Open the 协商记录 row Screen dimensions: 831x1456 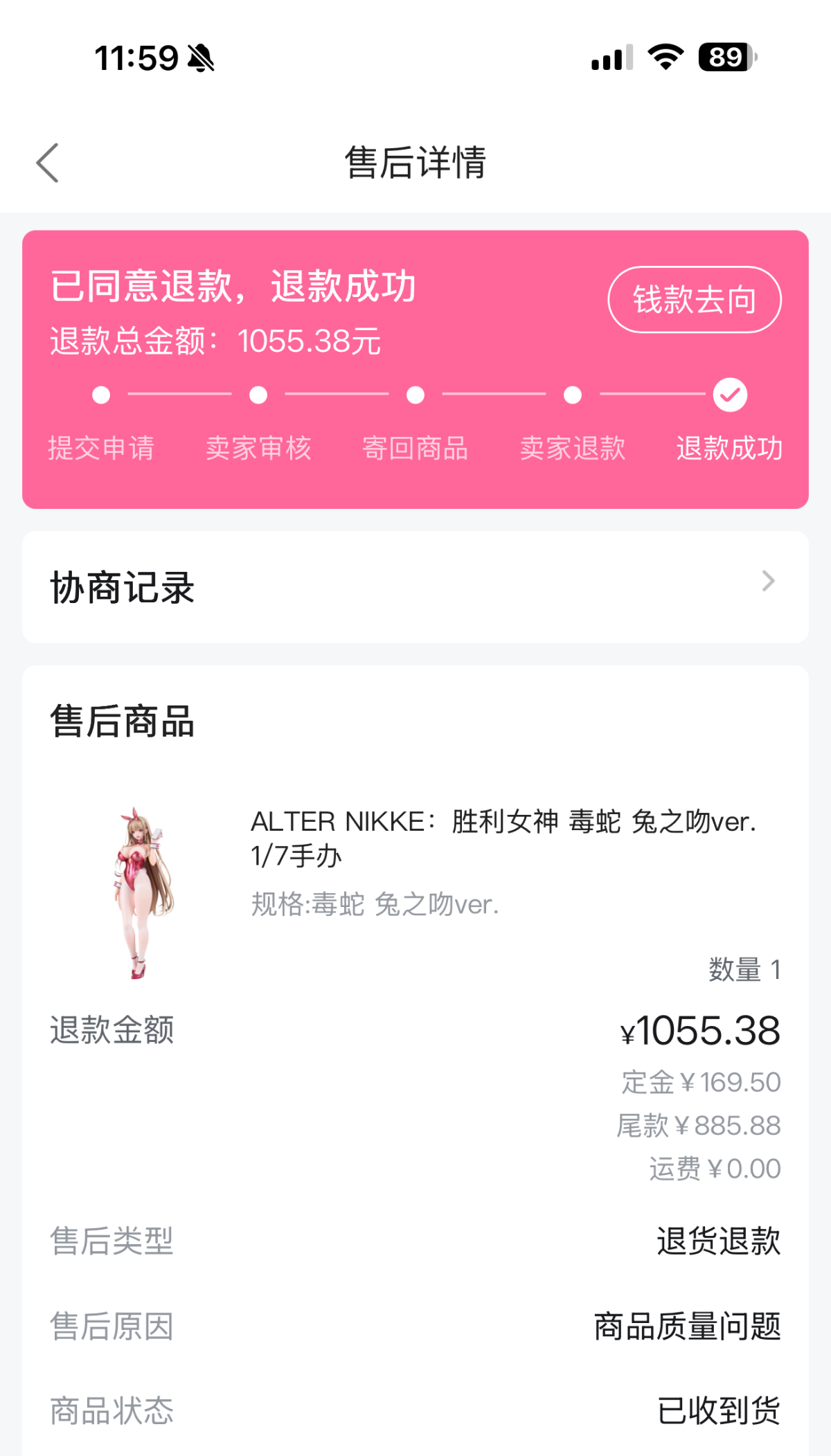[415, 587]
